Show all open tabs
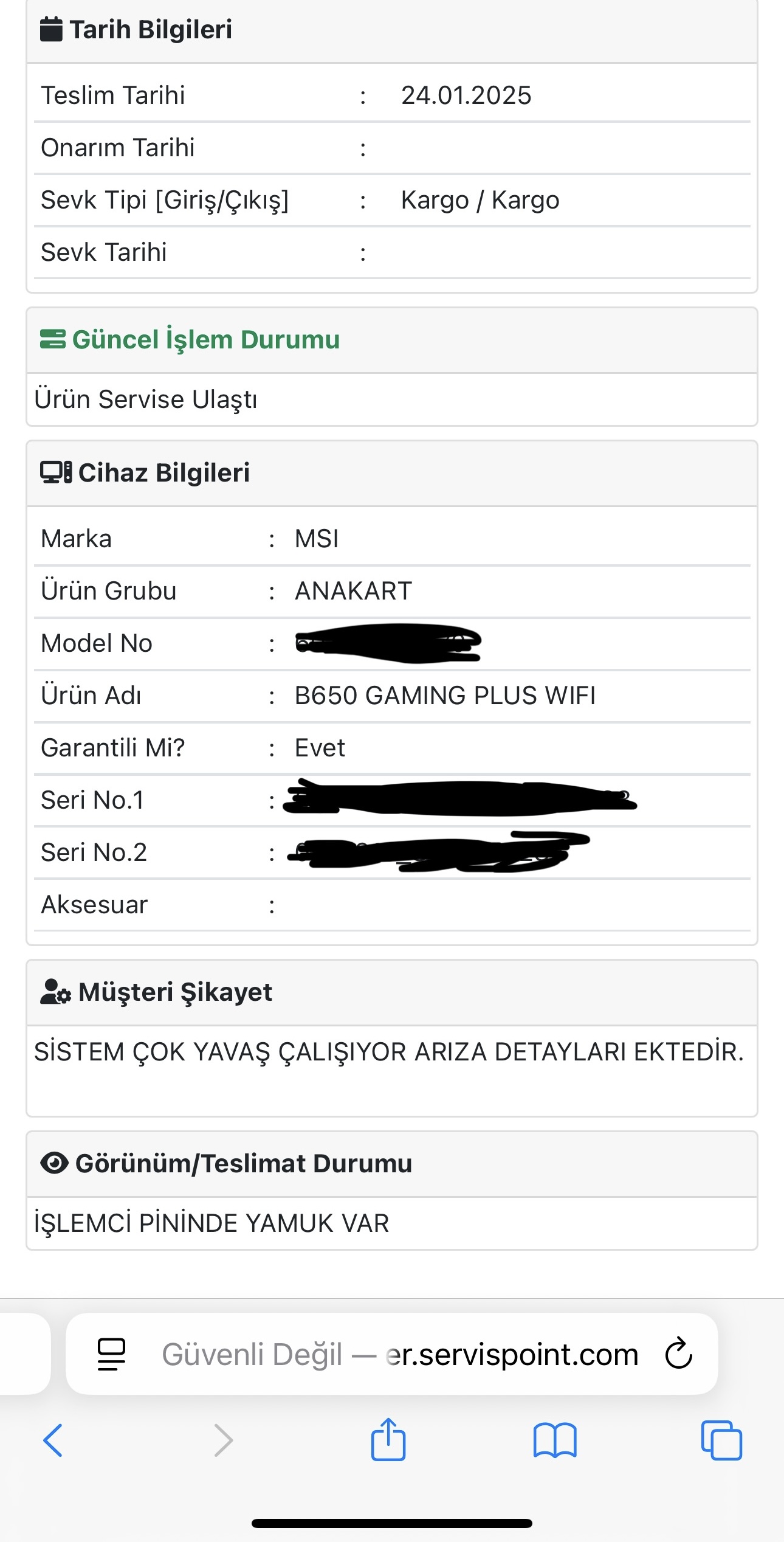 [721, 1440]
